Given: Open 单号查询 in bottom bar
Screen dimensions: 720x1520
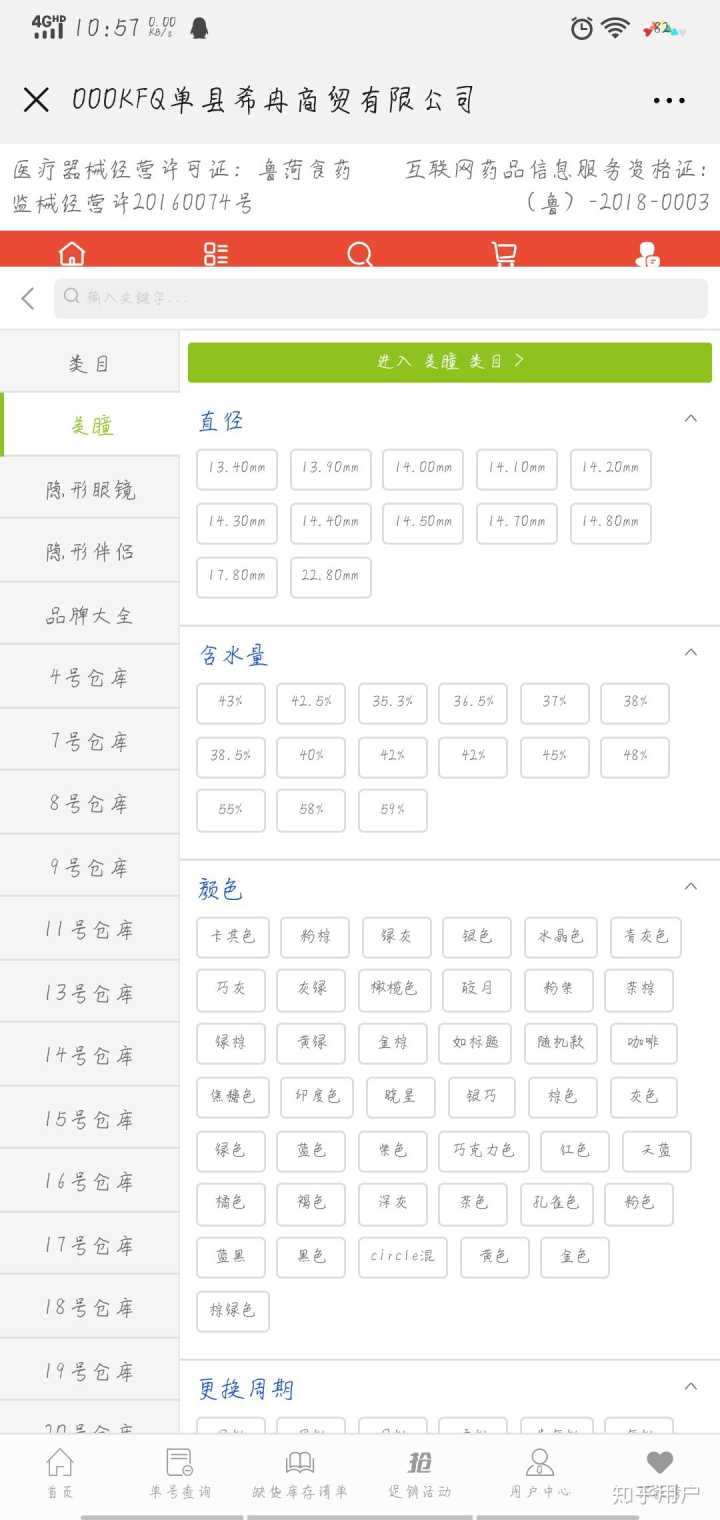Looking at the screenshot, I should pos(180,1473).
